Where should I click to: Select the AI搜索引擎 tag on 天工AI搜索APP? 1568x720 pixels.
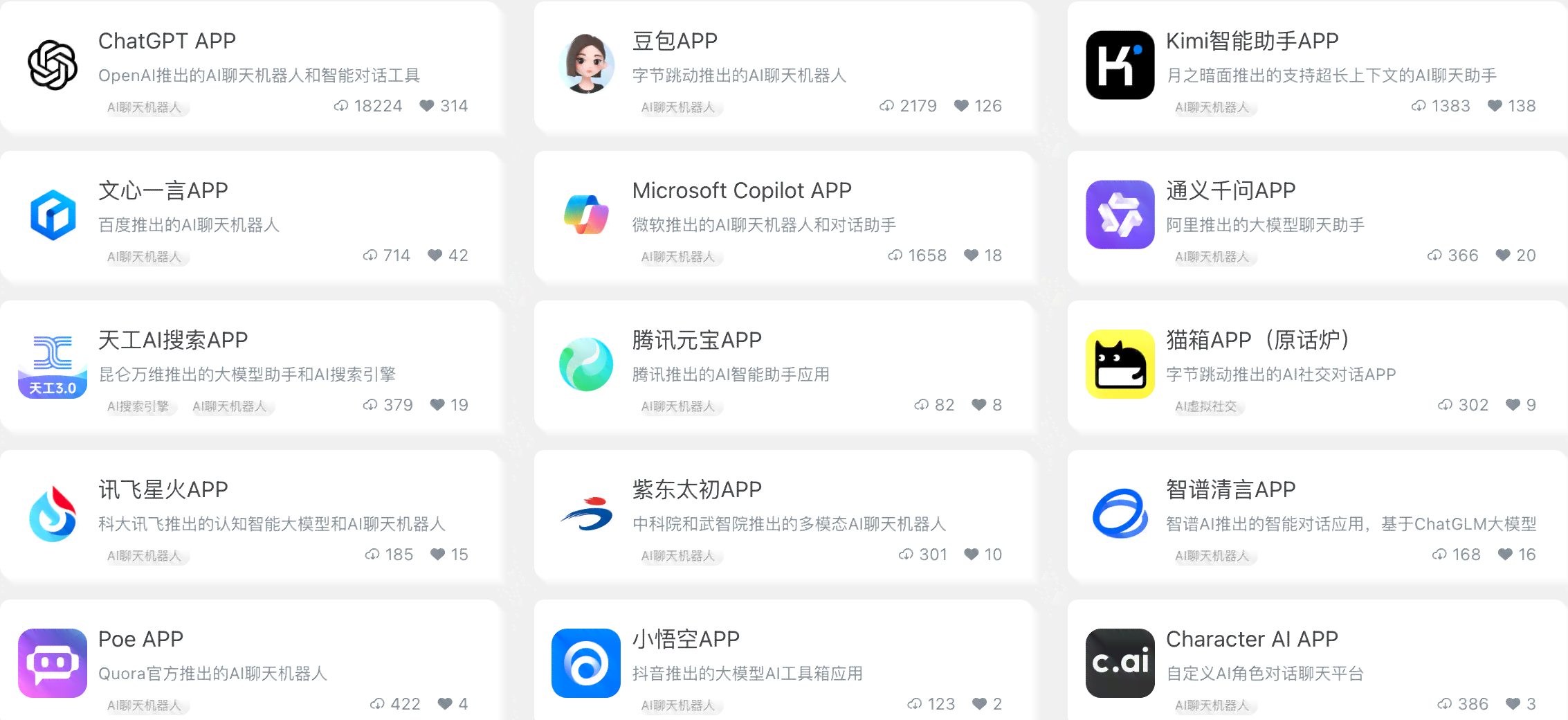(138, 406)
